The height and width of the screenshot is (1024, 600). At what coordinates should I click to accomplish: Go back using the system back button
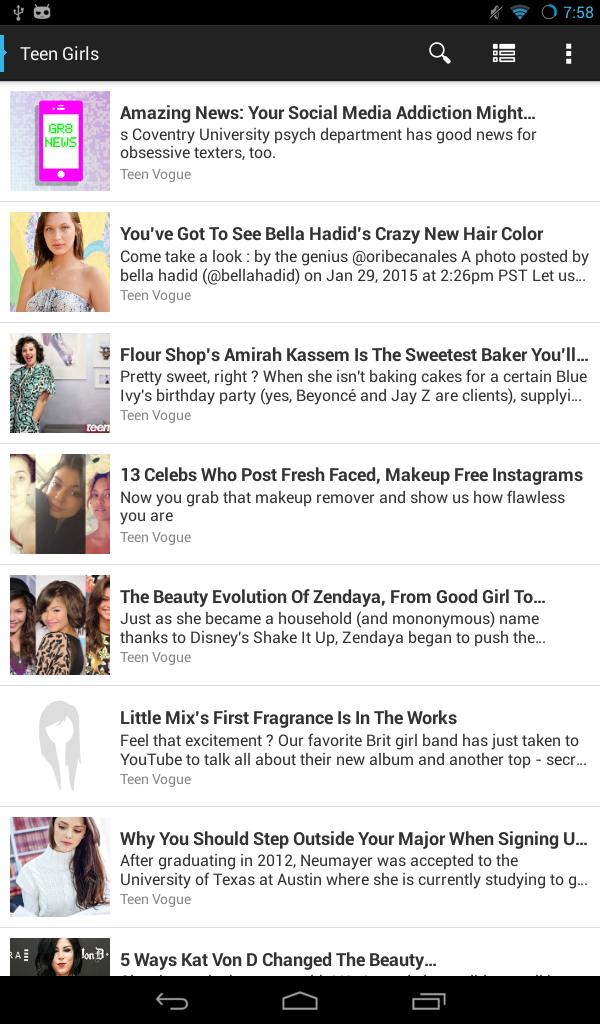pyautogui.click(x=172, y=1001)
